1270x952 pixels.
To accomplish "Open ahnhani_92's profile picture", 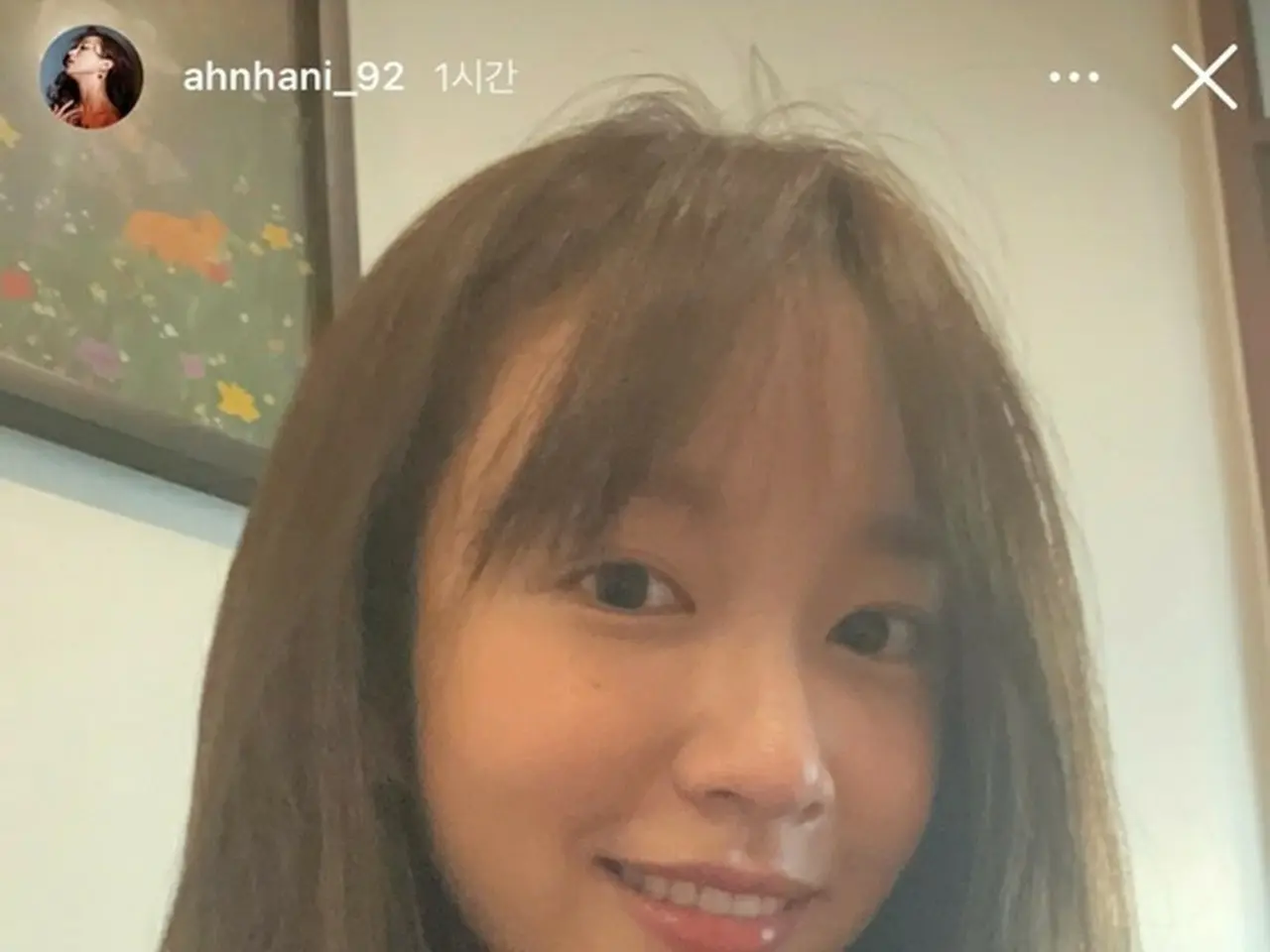I will pos(91,77).
